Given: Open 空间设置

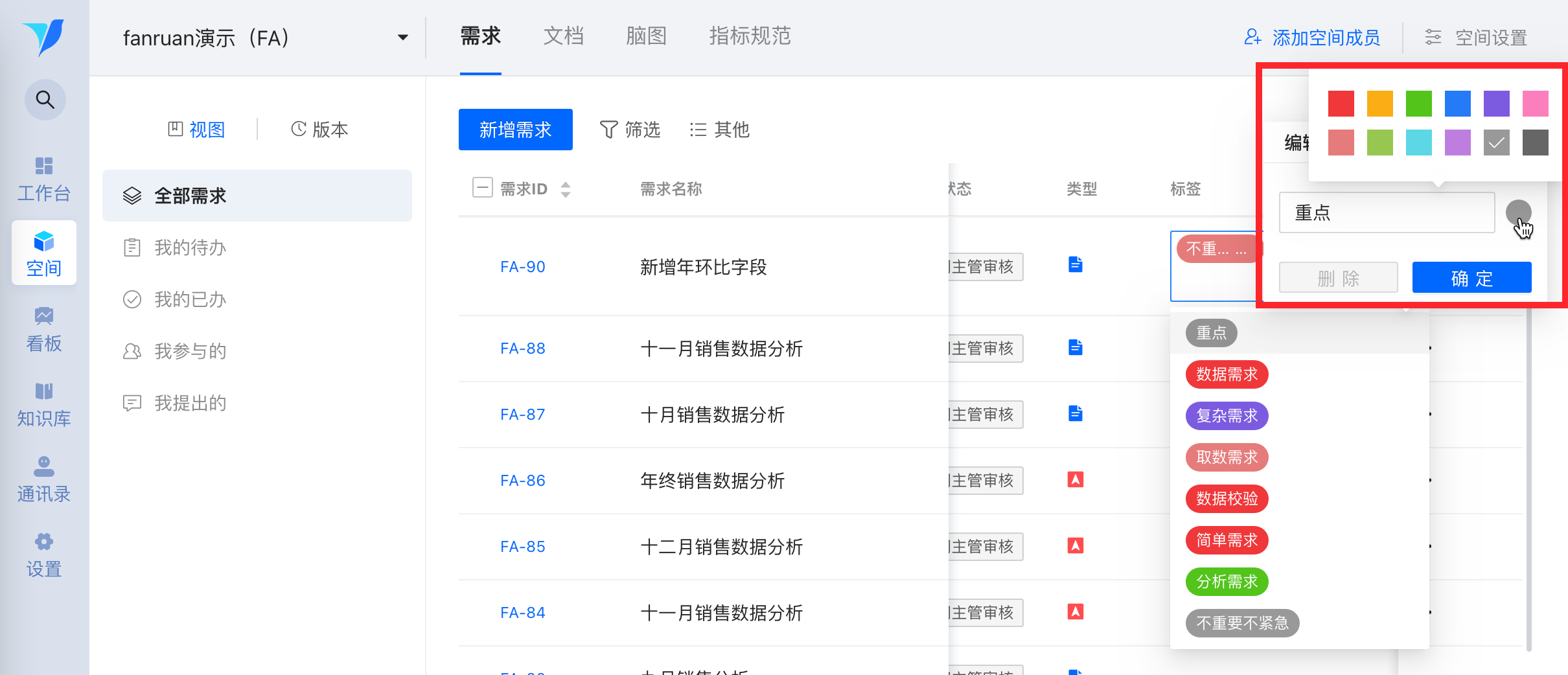Looking at the screenshot, I should (1477, 38).
